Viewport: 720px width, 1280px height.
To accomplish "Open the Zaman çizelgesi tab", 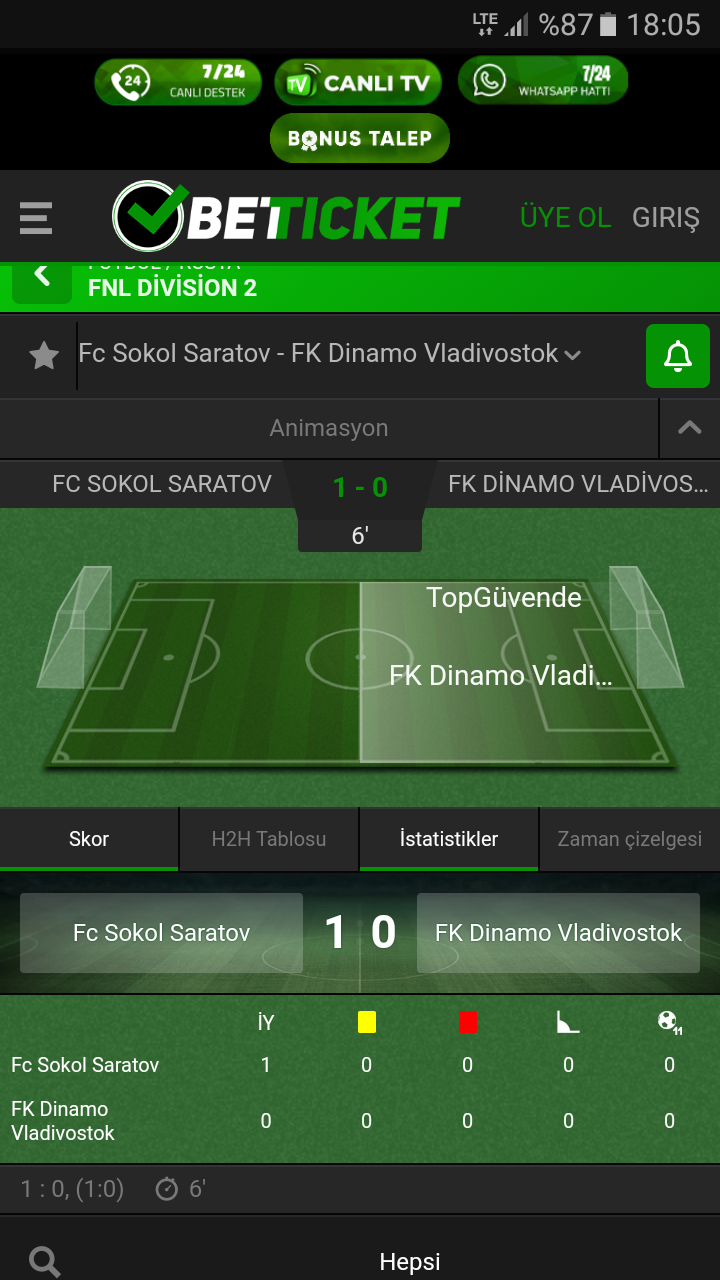I will pyautogui.click(x=629, y=839).
